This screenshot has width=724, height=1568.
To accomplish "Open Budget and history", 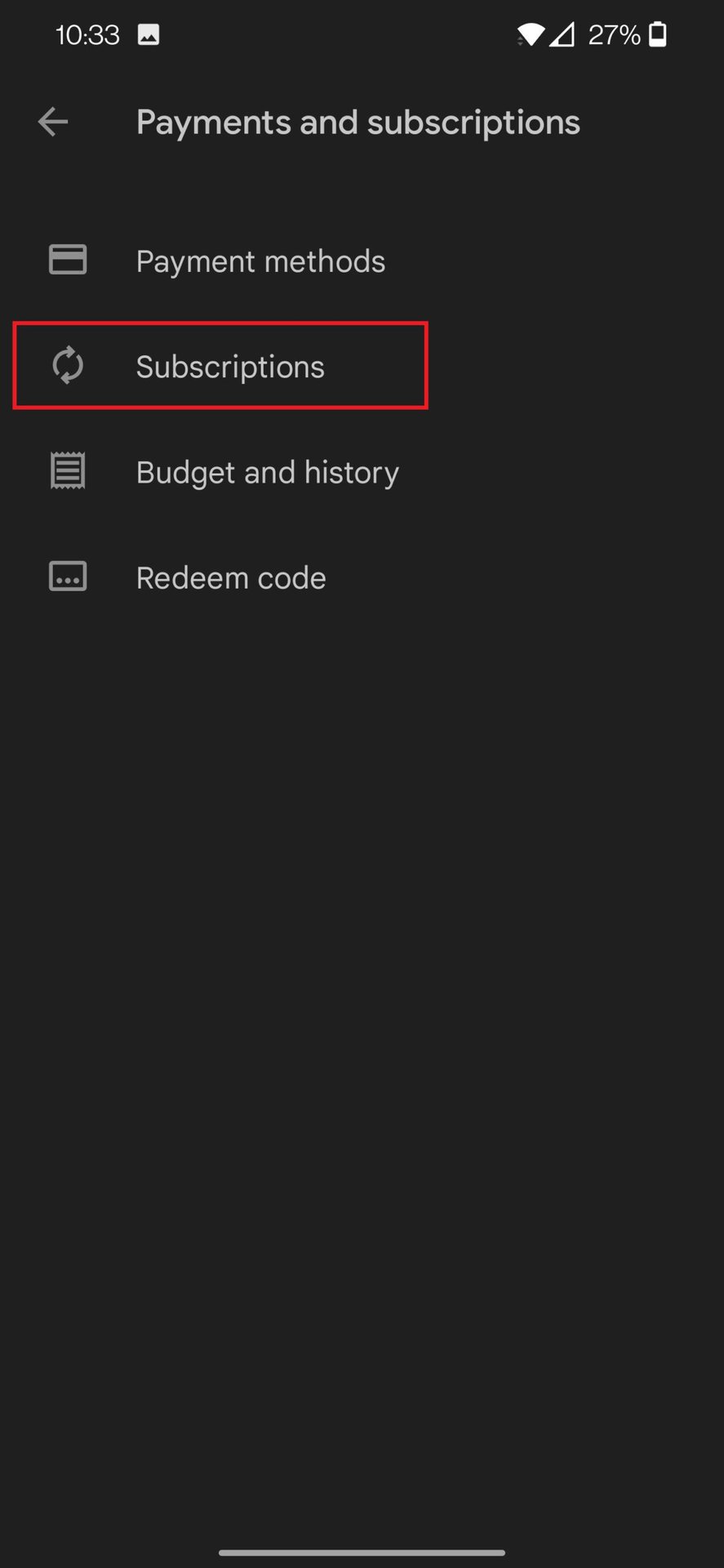I will [267, 472].
